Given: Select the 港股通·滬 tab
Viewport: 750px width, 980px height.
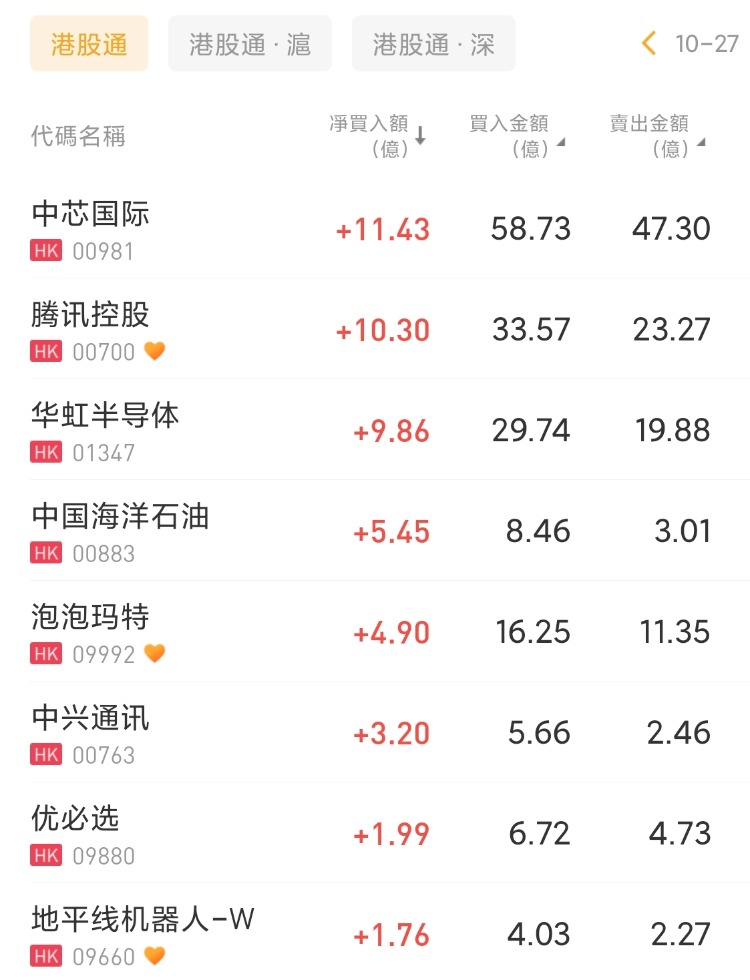Looking at the screenshot, I should point(249,44).
